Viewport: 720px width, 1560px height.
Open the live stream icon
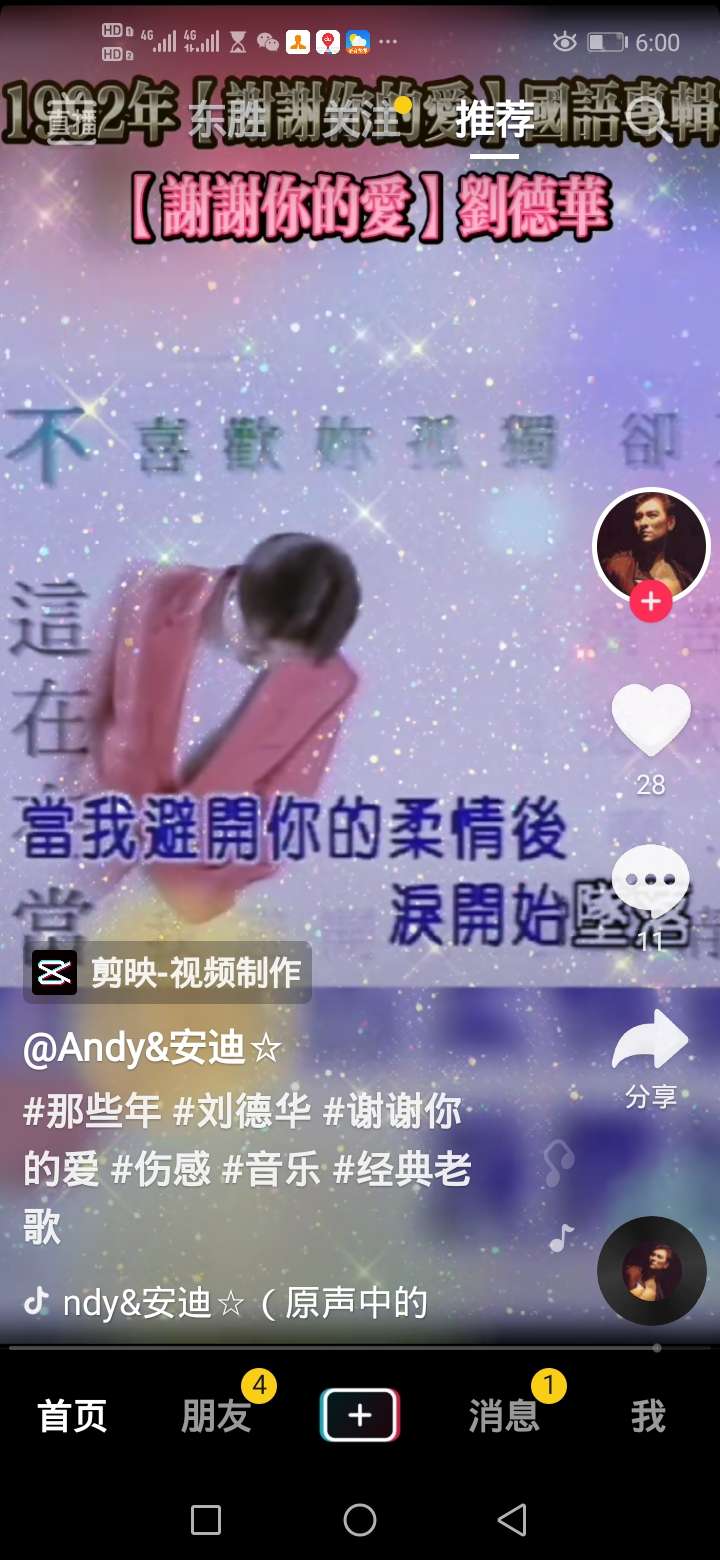(x=71, y=121)
